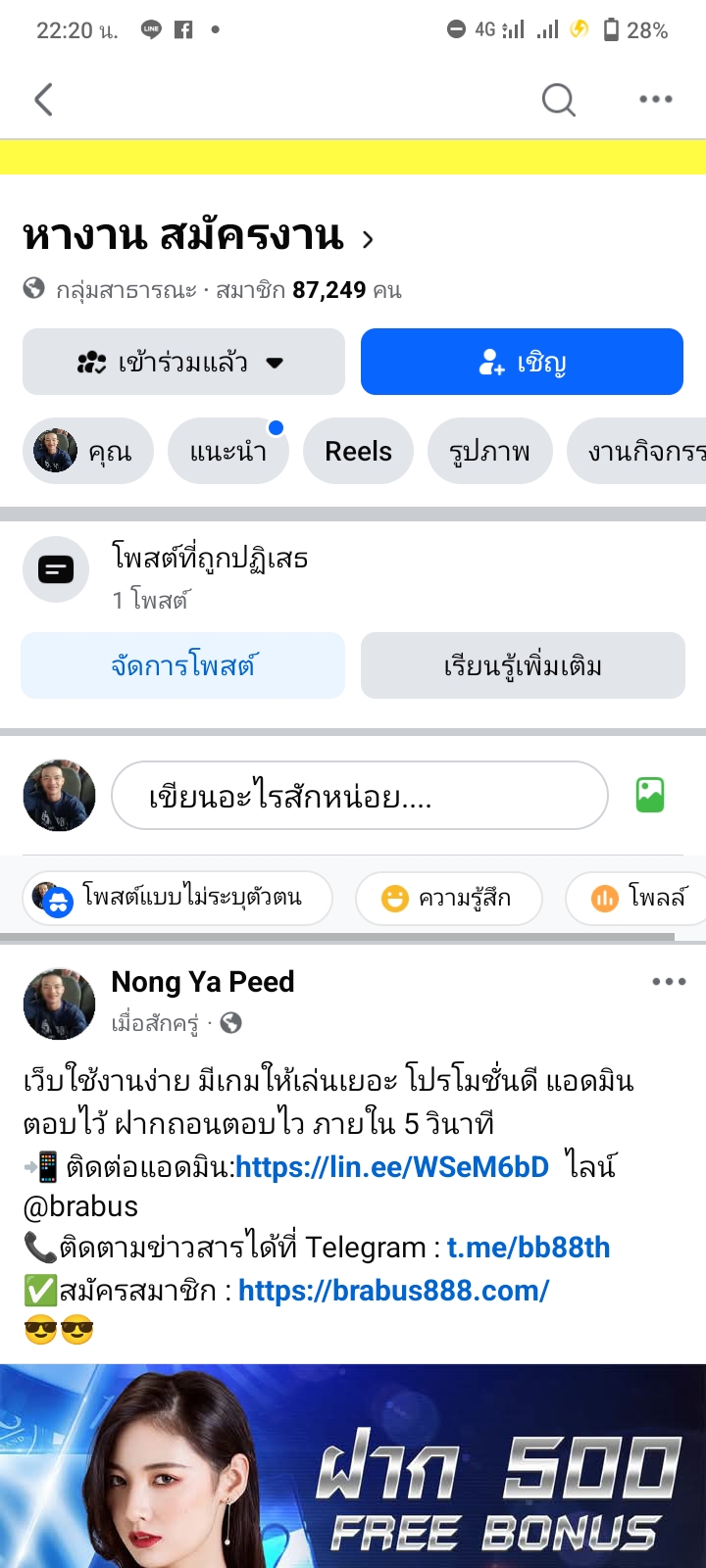
Task: Open the หางาน สมัครงาน group info
Action: 198,237
